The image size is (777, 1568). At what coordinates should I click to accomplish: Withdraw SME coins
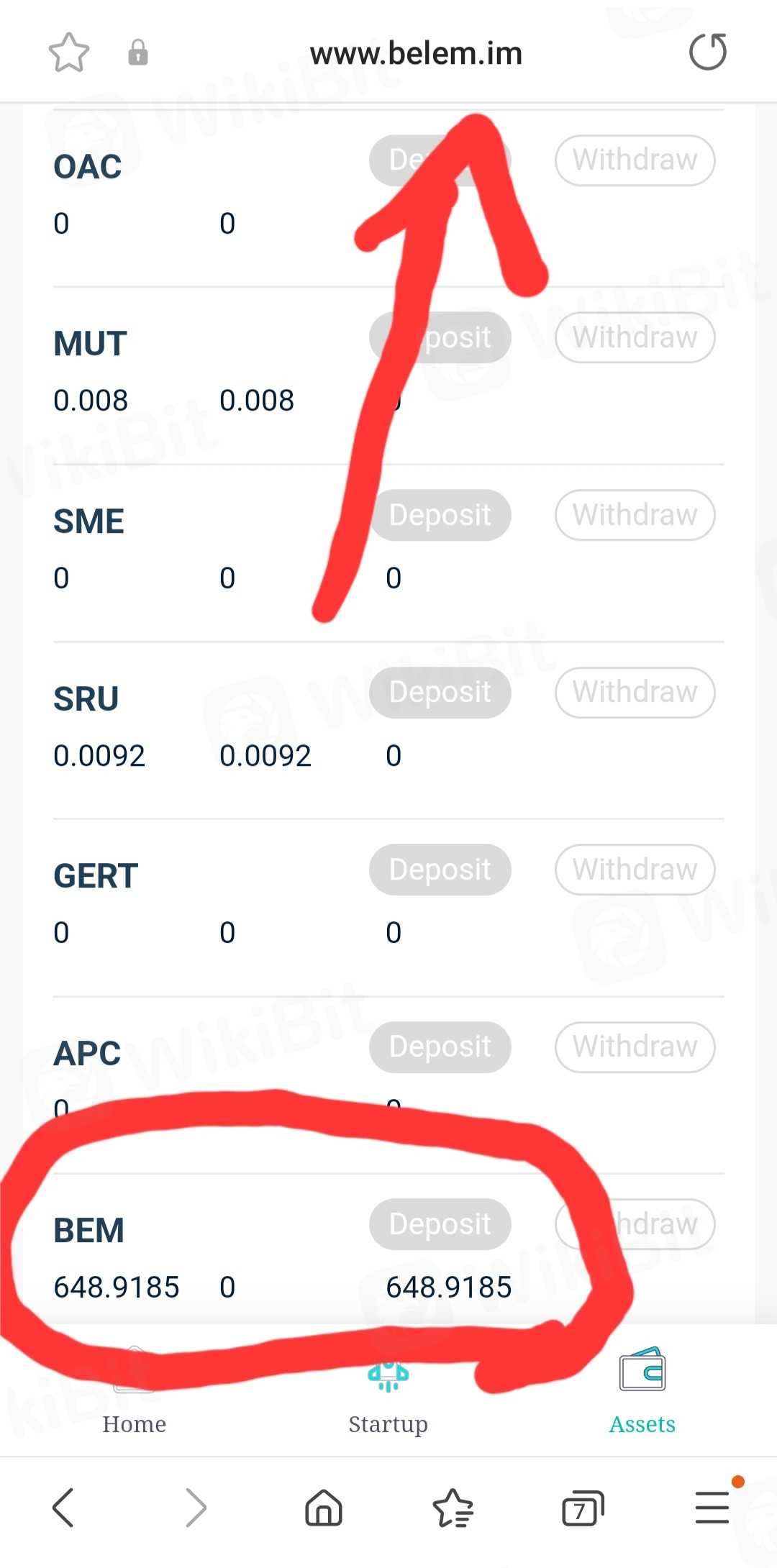[635, 515]
